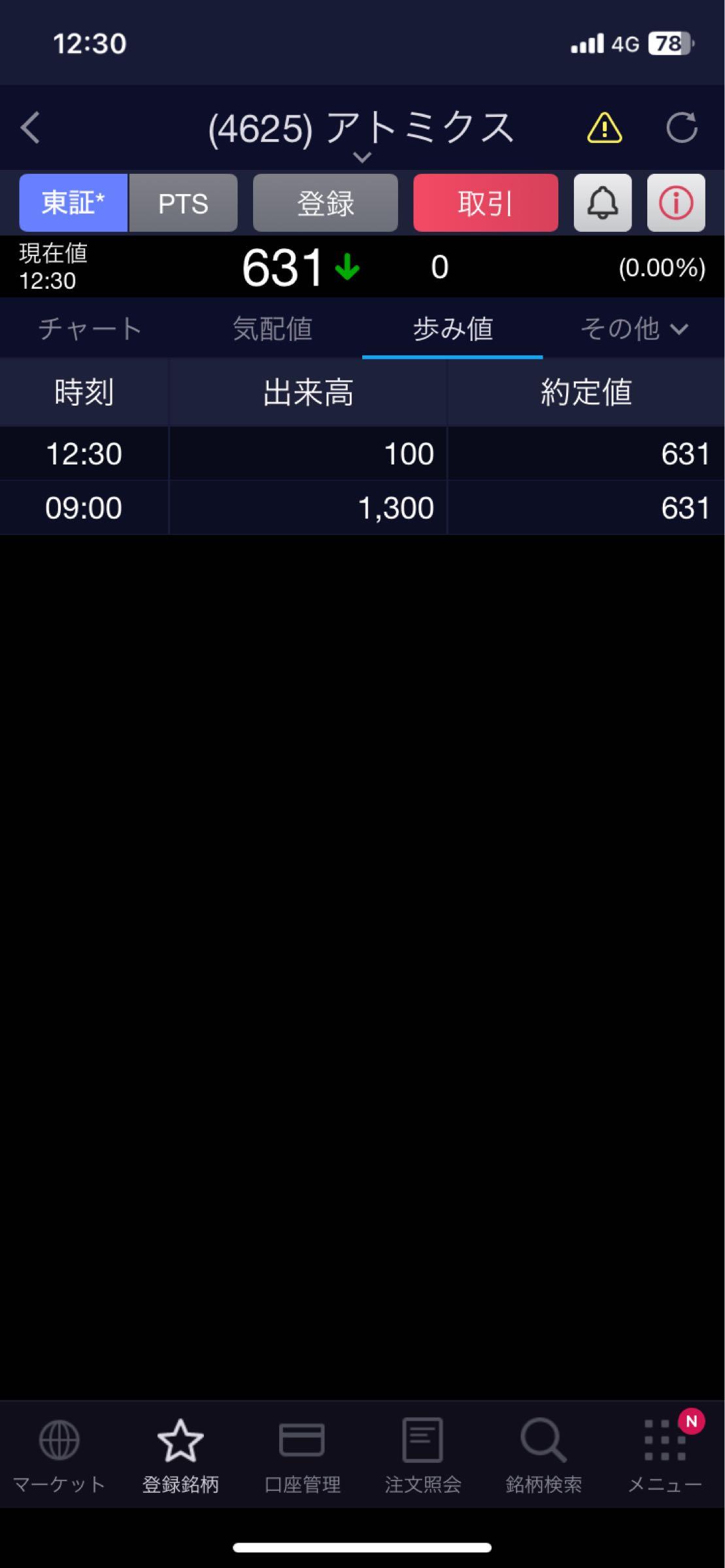Switch to the 気配値 tab

click(272, 329)
